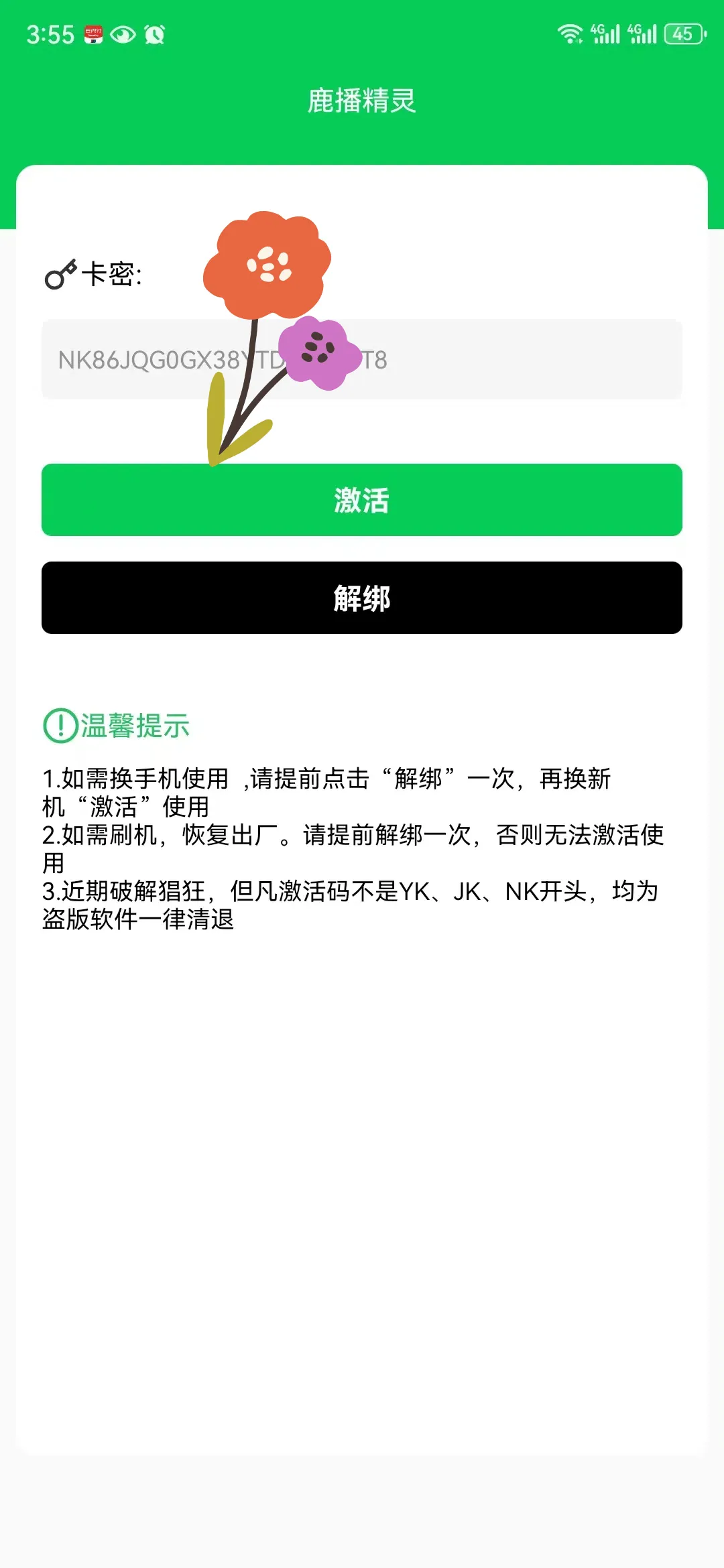Click the 温馨提示 heading text
Image resolution: width=724 pixels, height=1568 pixels.
(x=134, y=725)
